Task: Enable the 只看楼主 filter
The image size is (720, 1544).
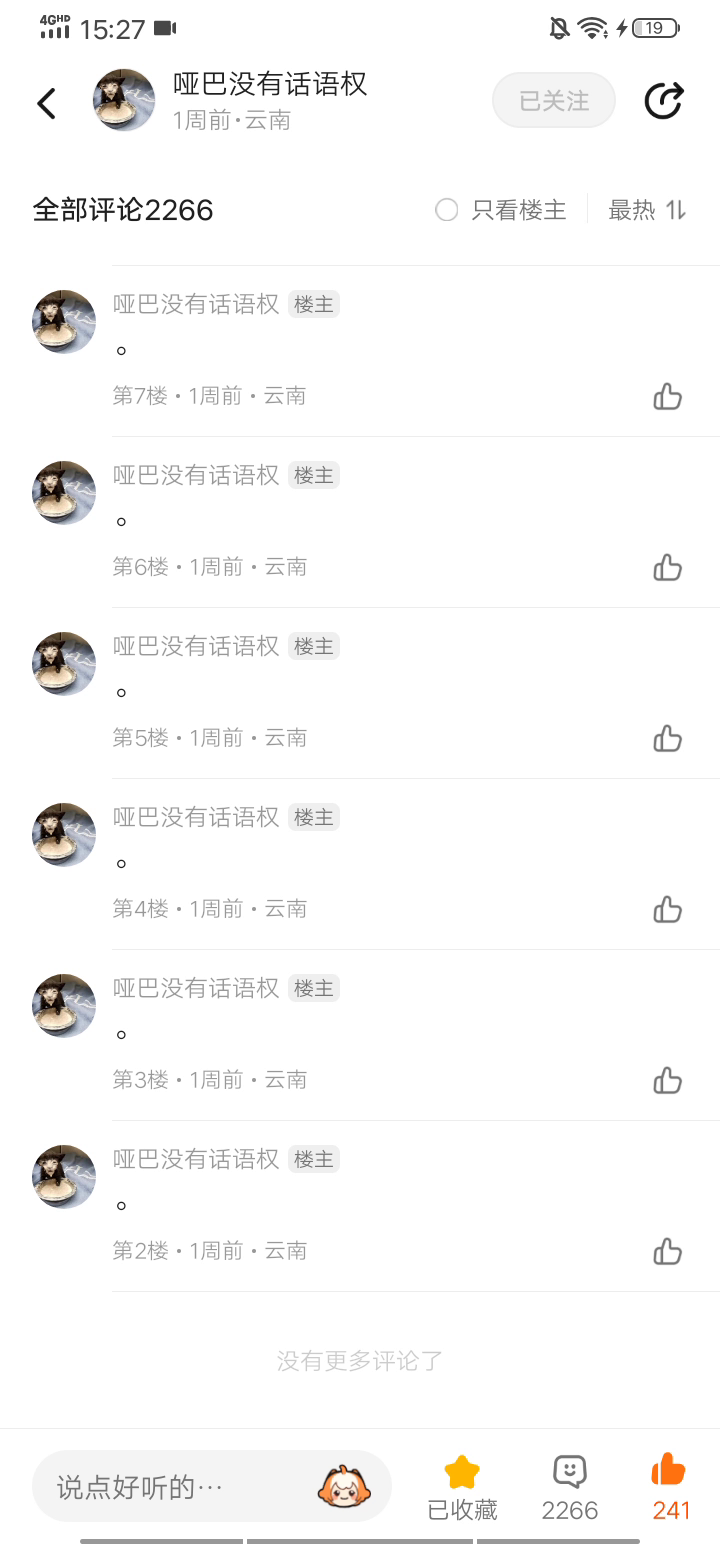Action: coord(501,210)
